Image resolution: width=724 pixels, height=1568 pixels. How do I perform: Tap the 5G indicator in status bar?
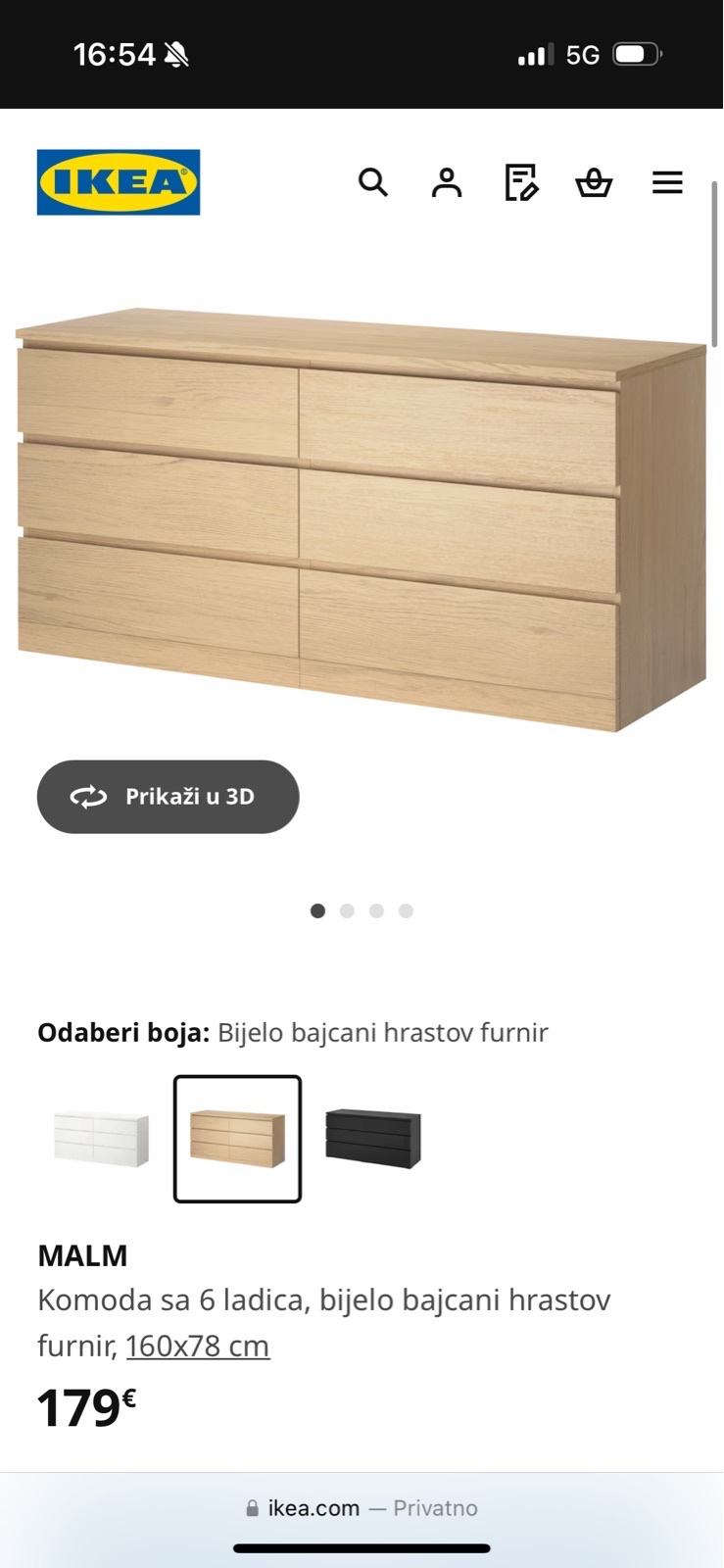(x=583, y=54)
